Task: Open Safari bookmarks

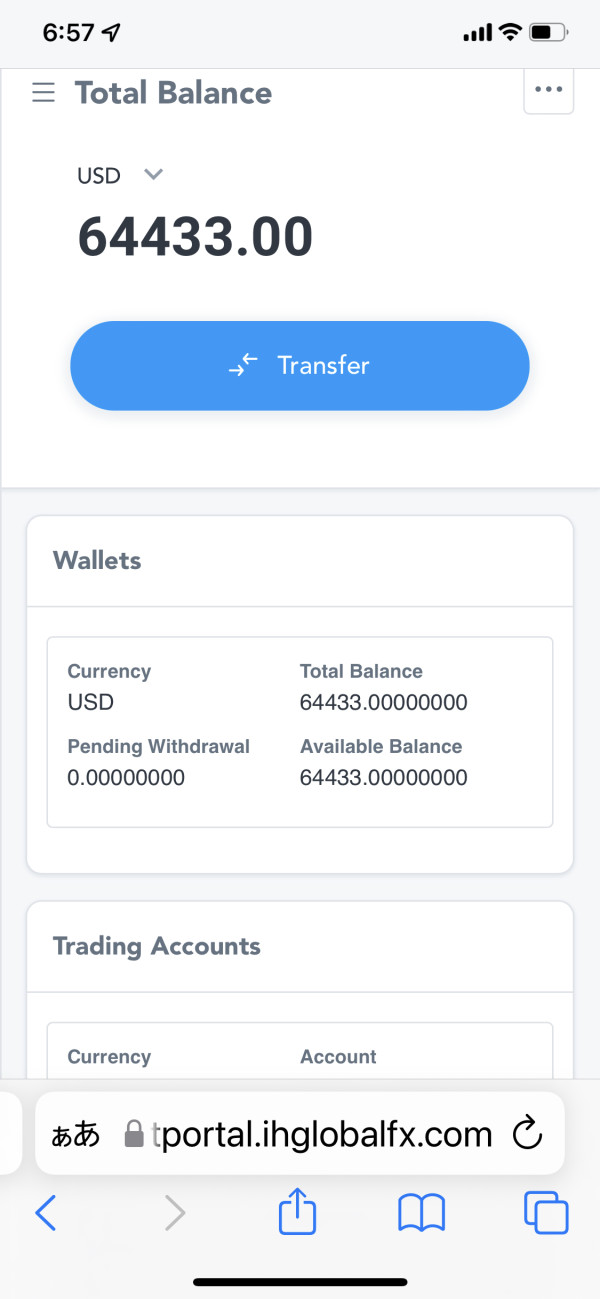Action: (421, 1214)
